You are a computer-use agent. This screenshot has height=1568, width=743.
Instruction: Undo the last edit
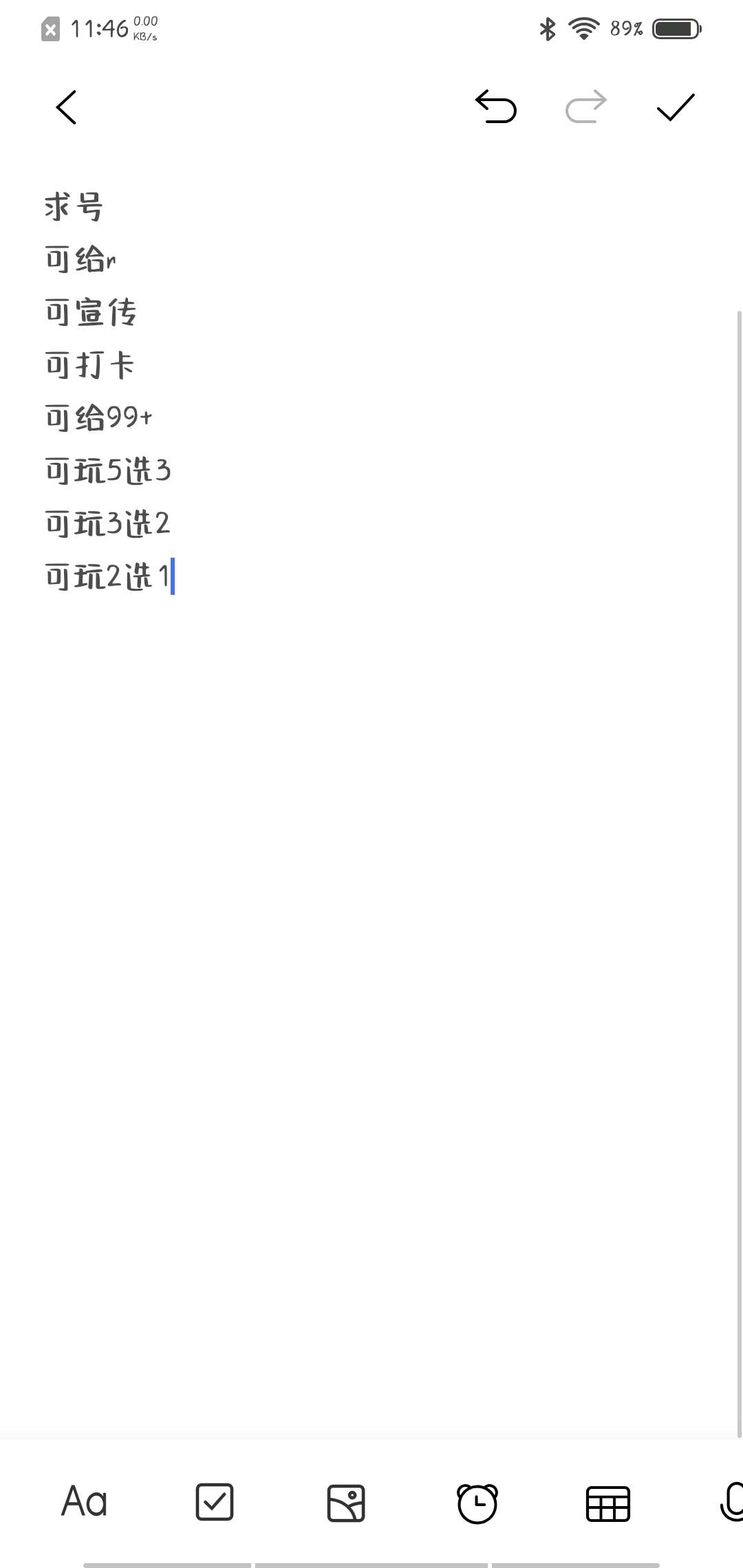coord(495,107)
